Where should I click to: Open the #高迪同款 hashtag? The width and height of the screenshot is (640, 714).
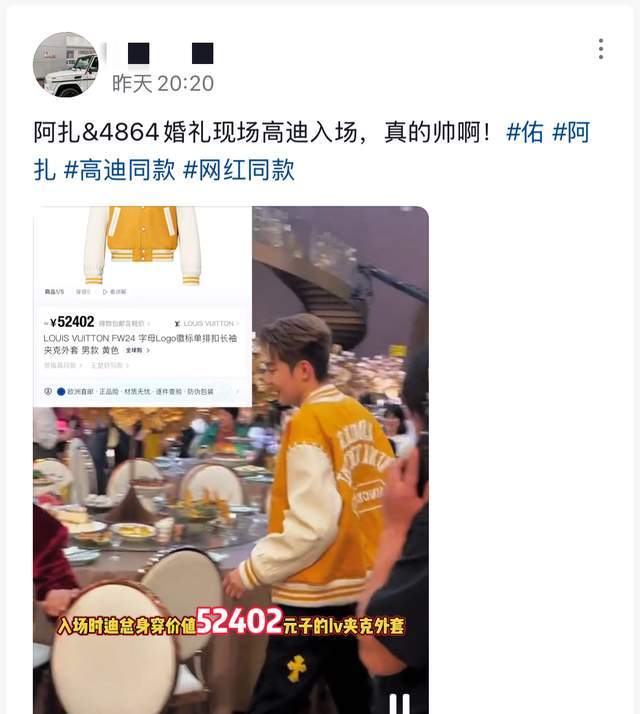[118, 169]
